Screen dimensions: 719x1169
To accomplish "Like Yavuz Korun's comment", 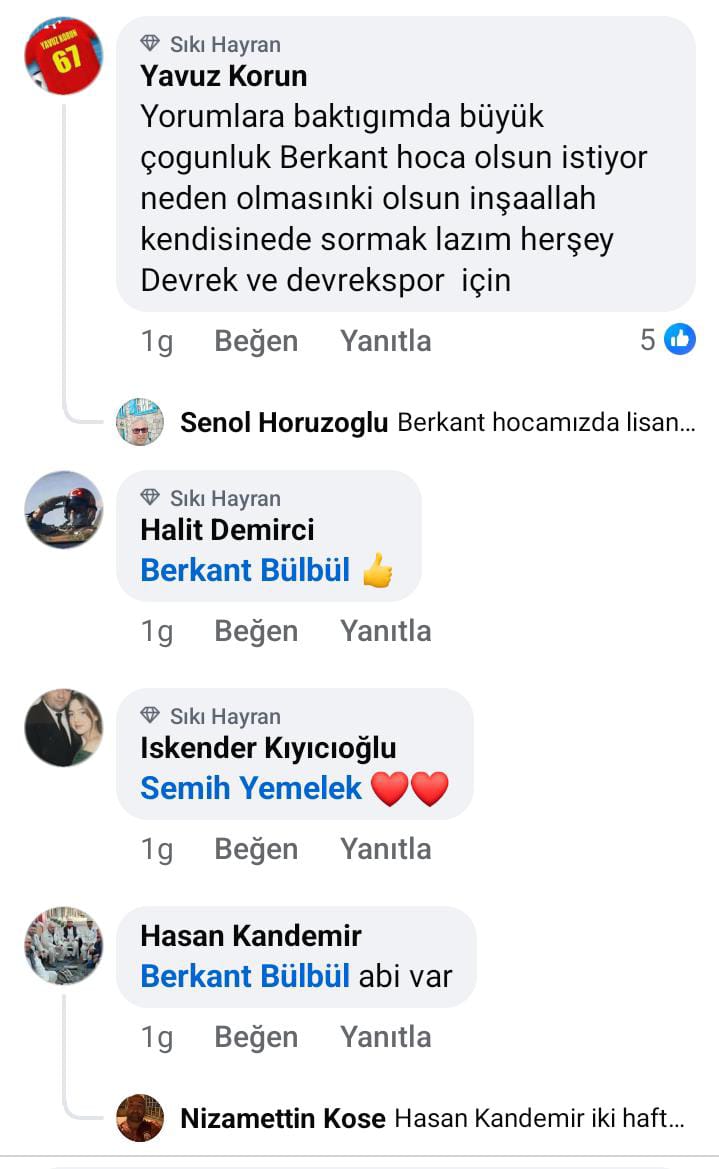I will coord(256,341).
